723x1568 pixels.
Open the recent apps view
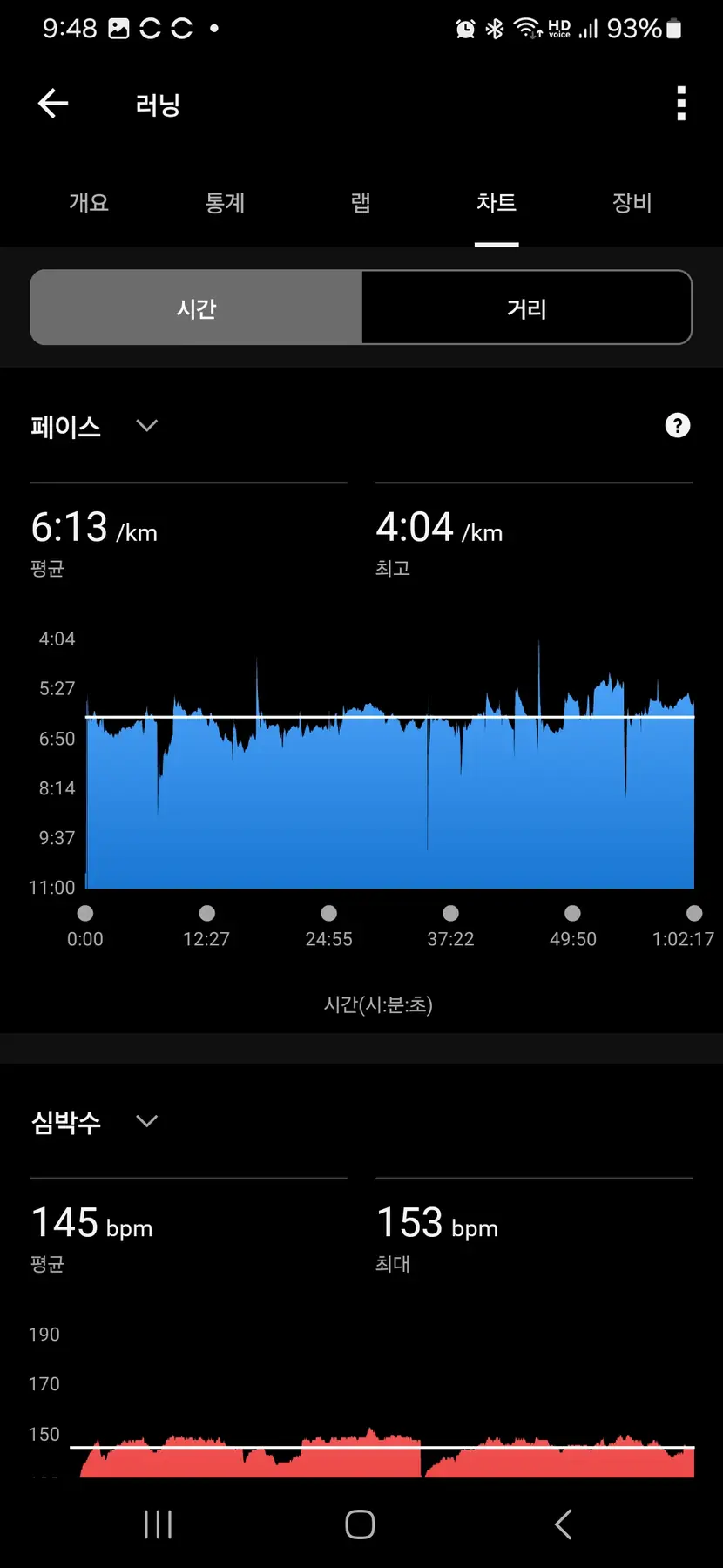pos(158,1524)
